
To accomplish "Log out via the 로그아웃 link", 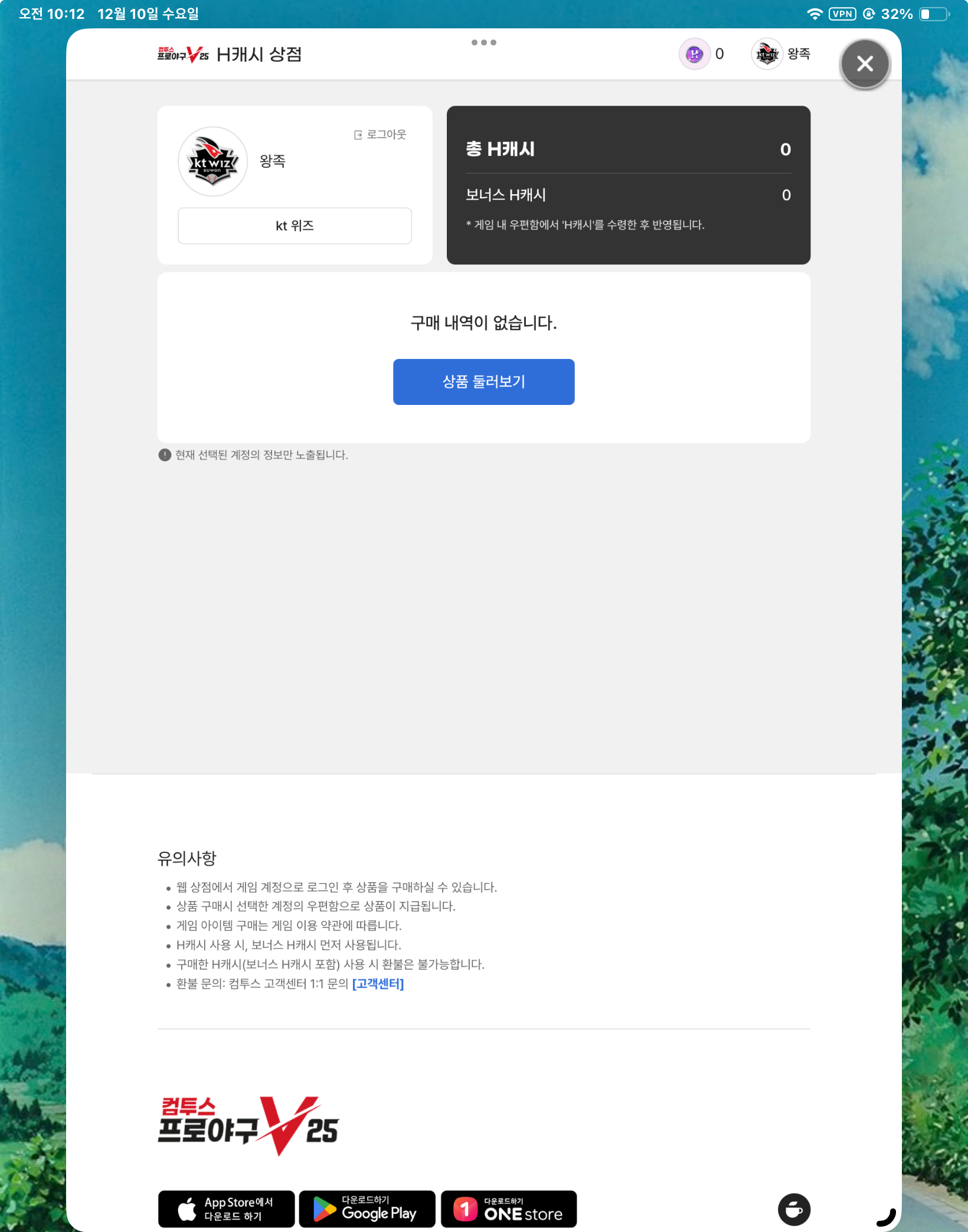I will [381, 135].
